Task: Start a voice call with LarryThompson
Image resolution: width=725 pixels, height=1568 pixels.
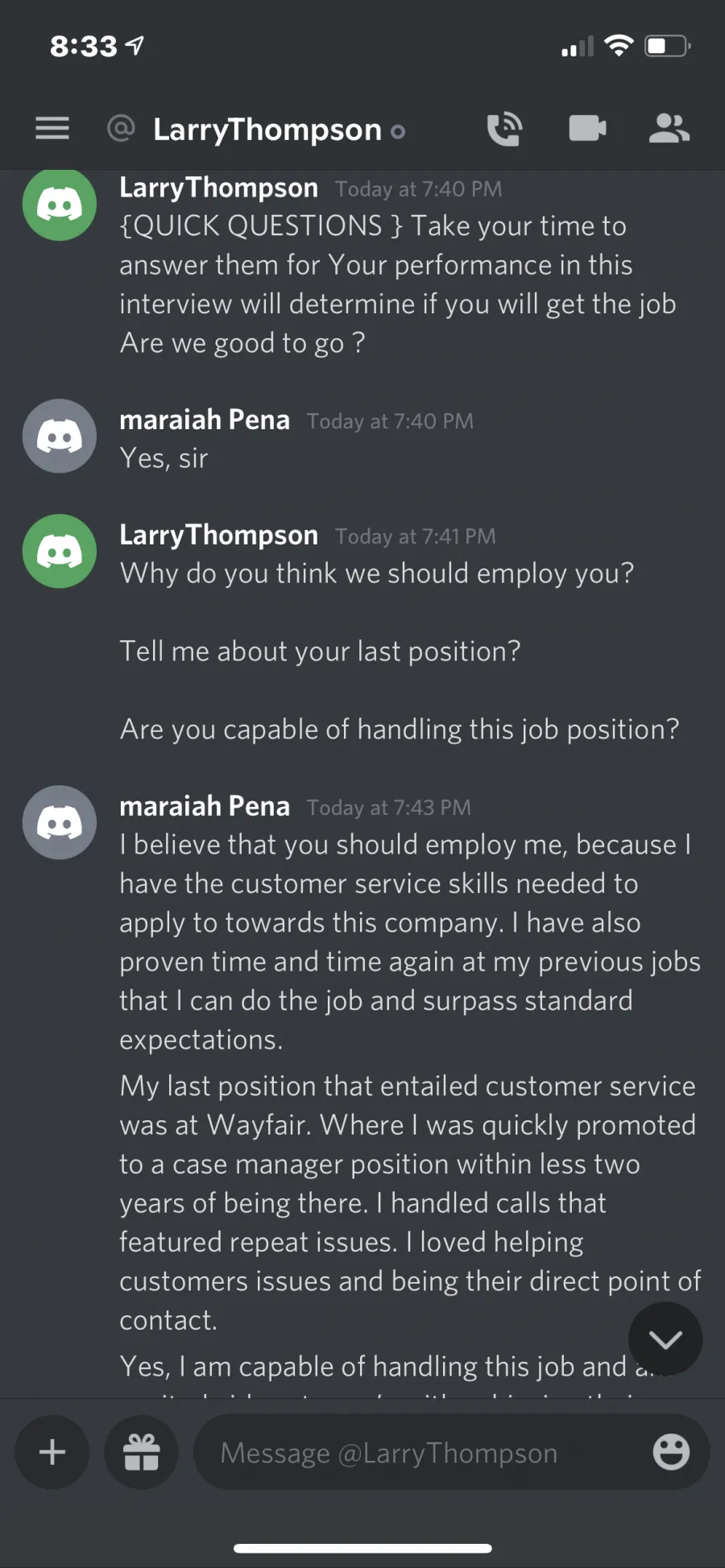Action: pos(505,129)
